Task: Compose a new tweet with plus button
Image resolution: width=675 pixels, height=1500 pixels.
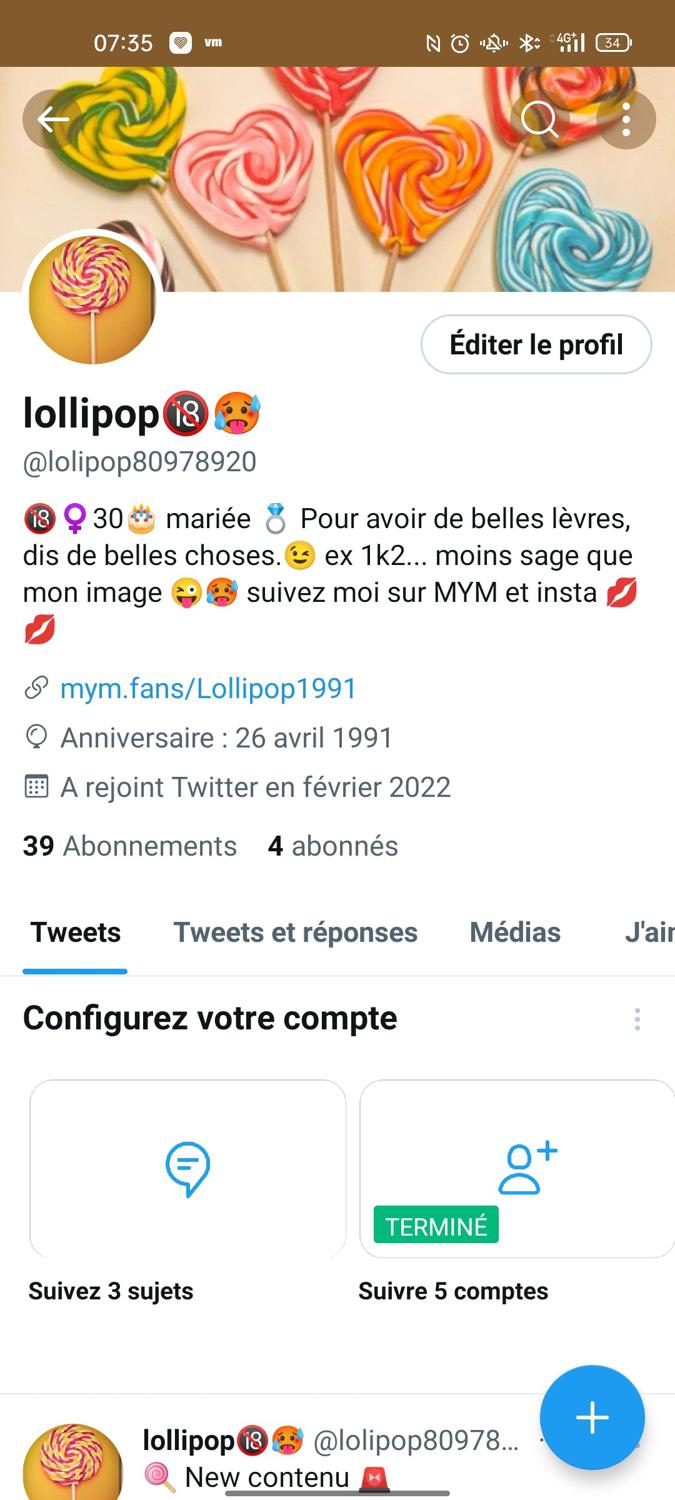Action: 592,1417
